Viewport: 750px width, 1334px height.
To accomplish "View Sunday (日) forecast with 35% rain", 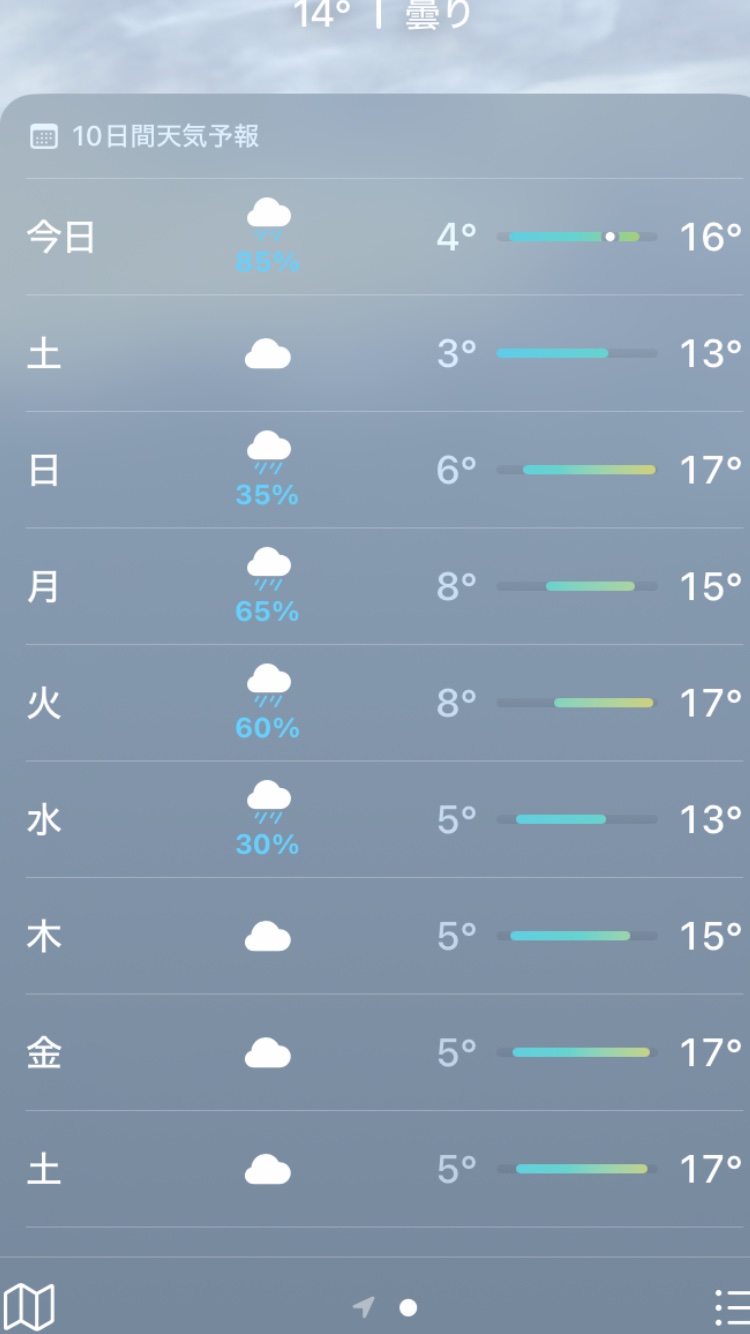I will 375,470.
